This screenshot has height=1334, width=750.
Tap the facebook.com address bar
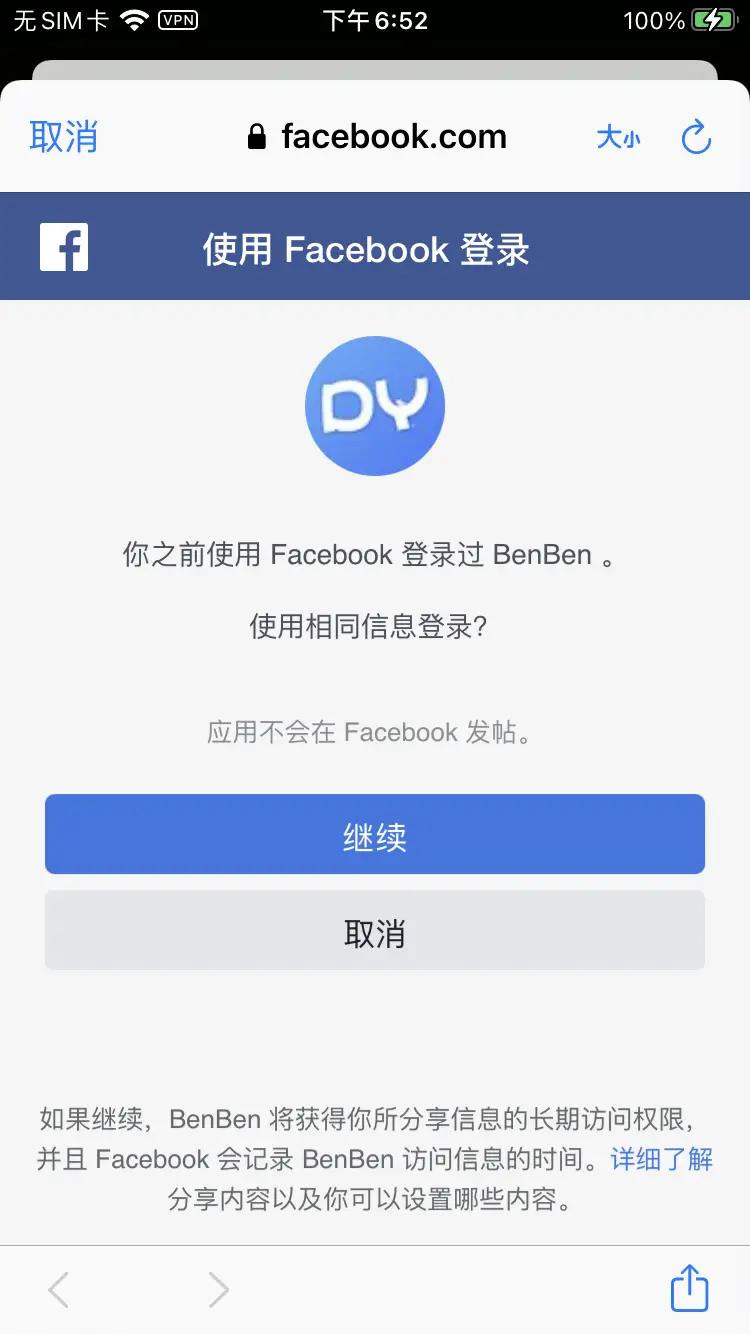click(378, 137)
